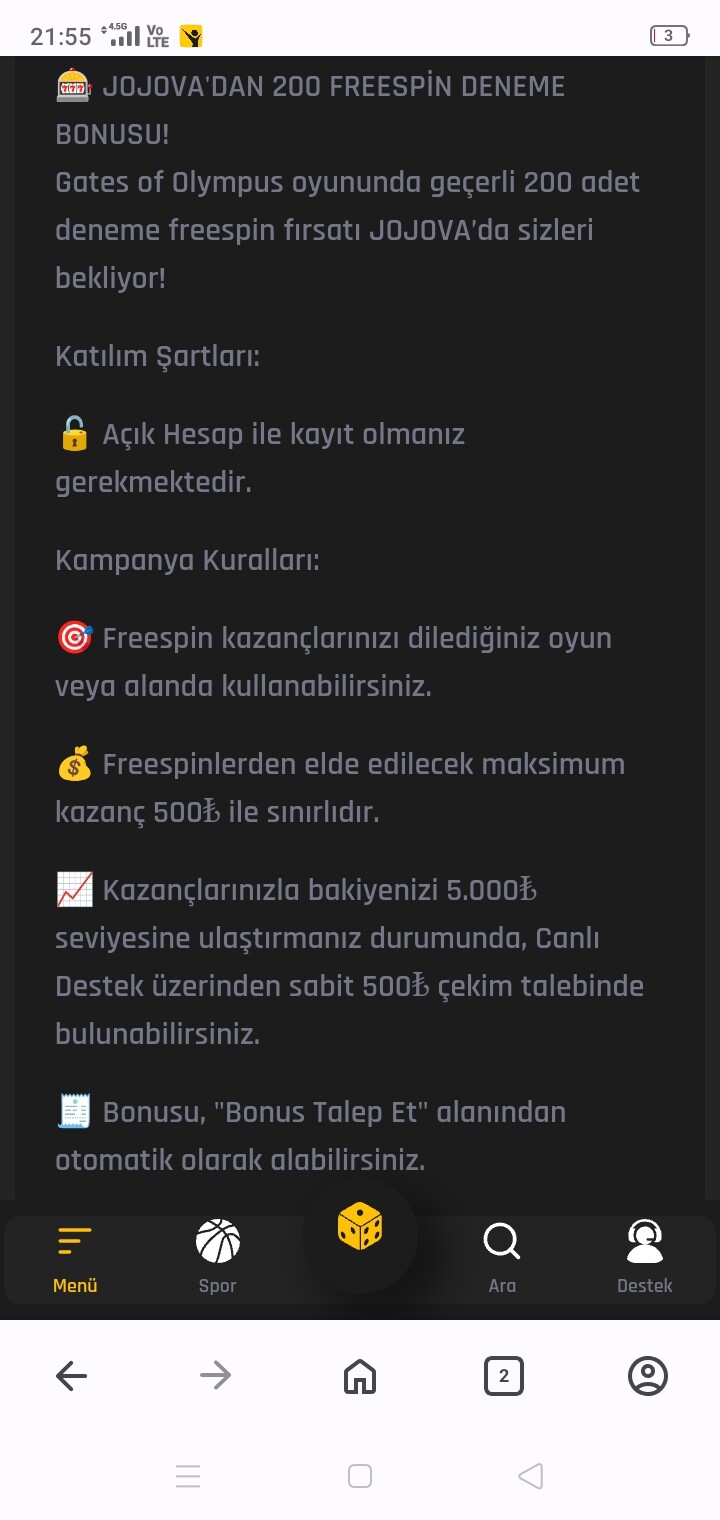This screenshot has height=1520, width=720.
Task: Go back to the previous page
Action: (x=72, y=1376)
